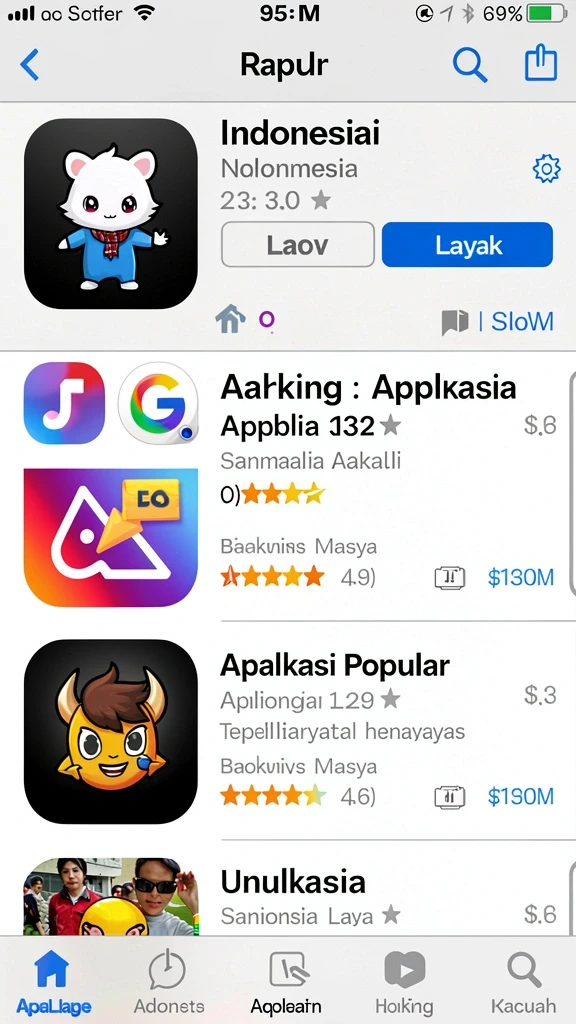Open the colorful G app icon

pos(158,403)
